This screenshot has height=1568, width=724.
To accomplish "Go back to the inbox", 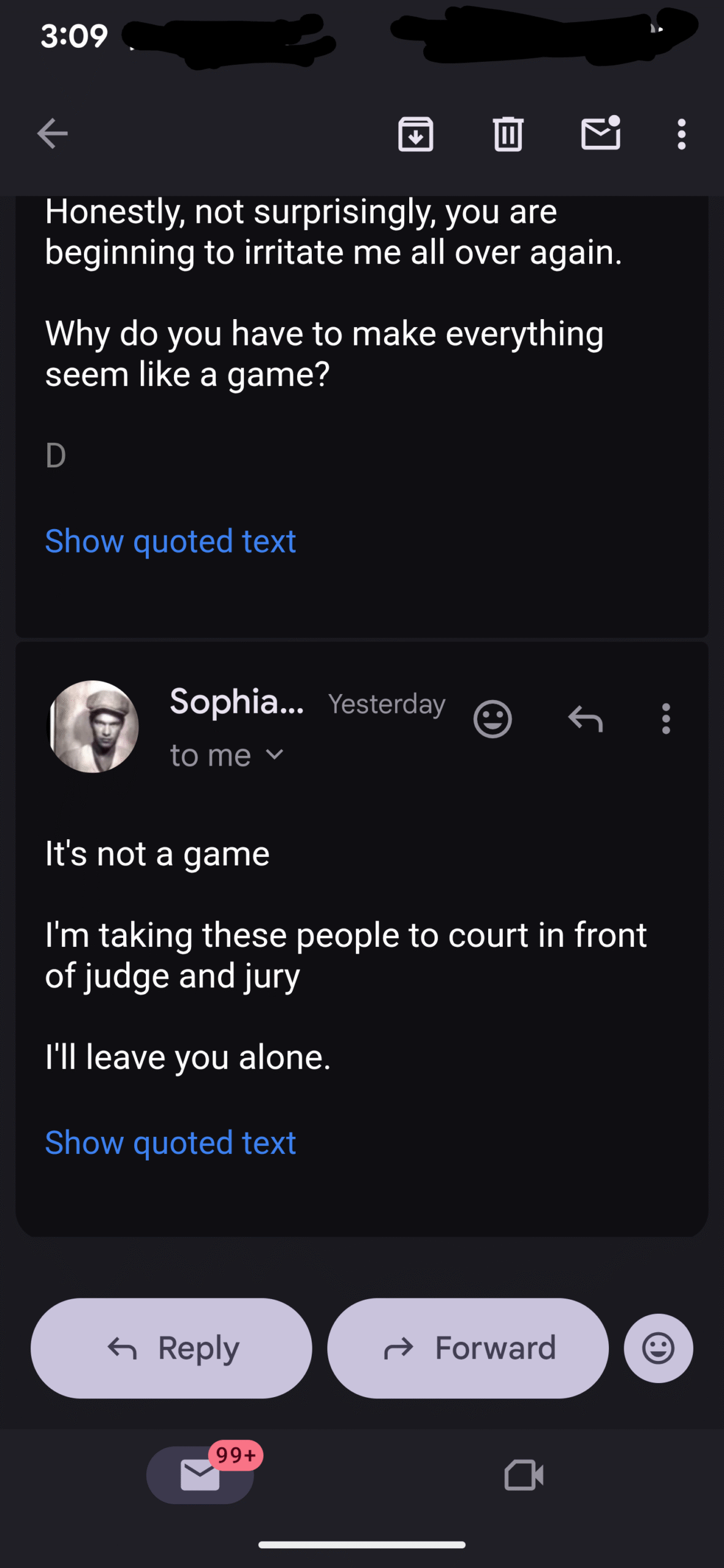I will click(x=52, y=134).
